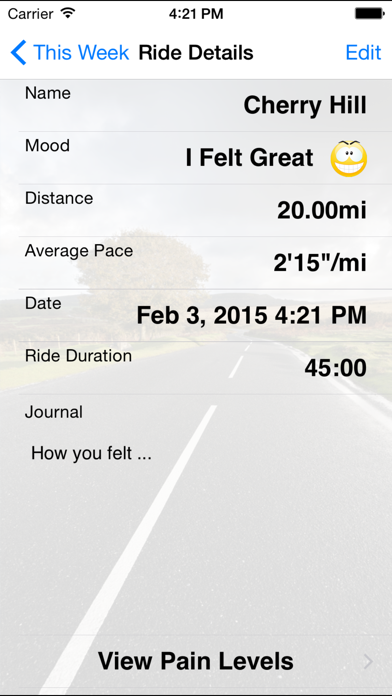Tap Edit to modify ride details
The height and width of the screenshot is (696, 392).
(x=363, y=53)
